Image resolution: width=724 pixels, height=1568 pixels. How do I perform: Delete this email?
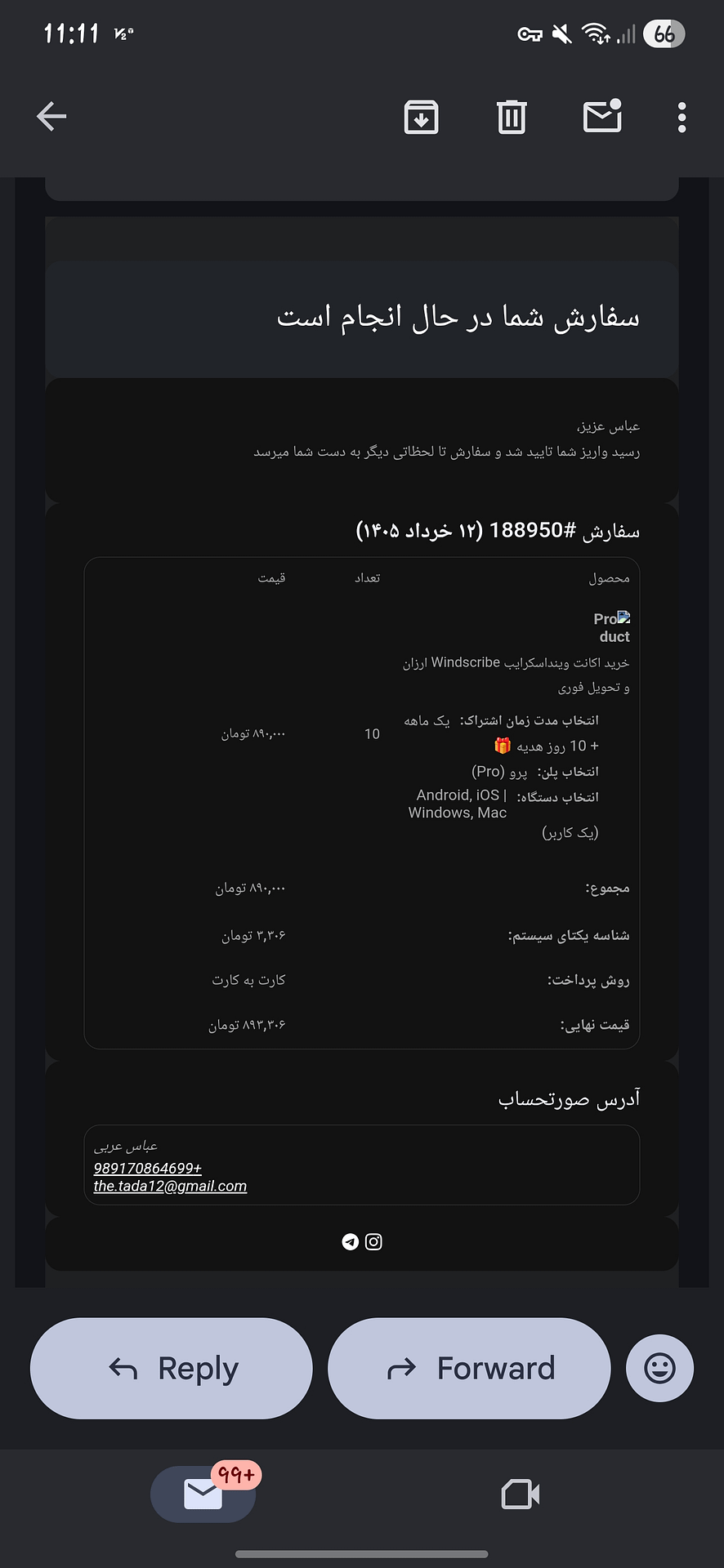tap(512, 117)
